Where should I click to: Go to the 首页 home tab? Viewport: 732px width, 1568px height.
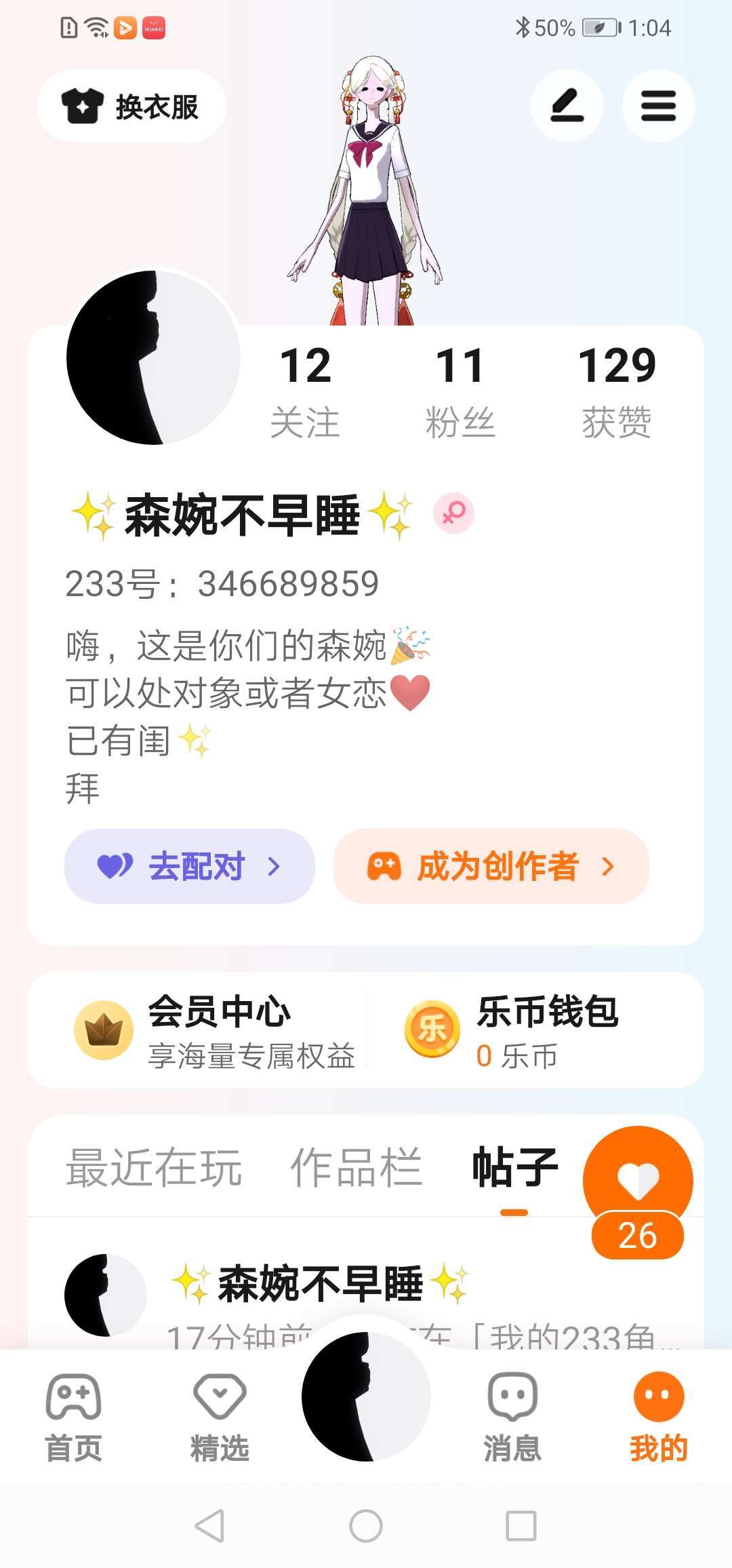[x=73, y=1416]
